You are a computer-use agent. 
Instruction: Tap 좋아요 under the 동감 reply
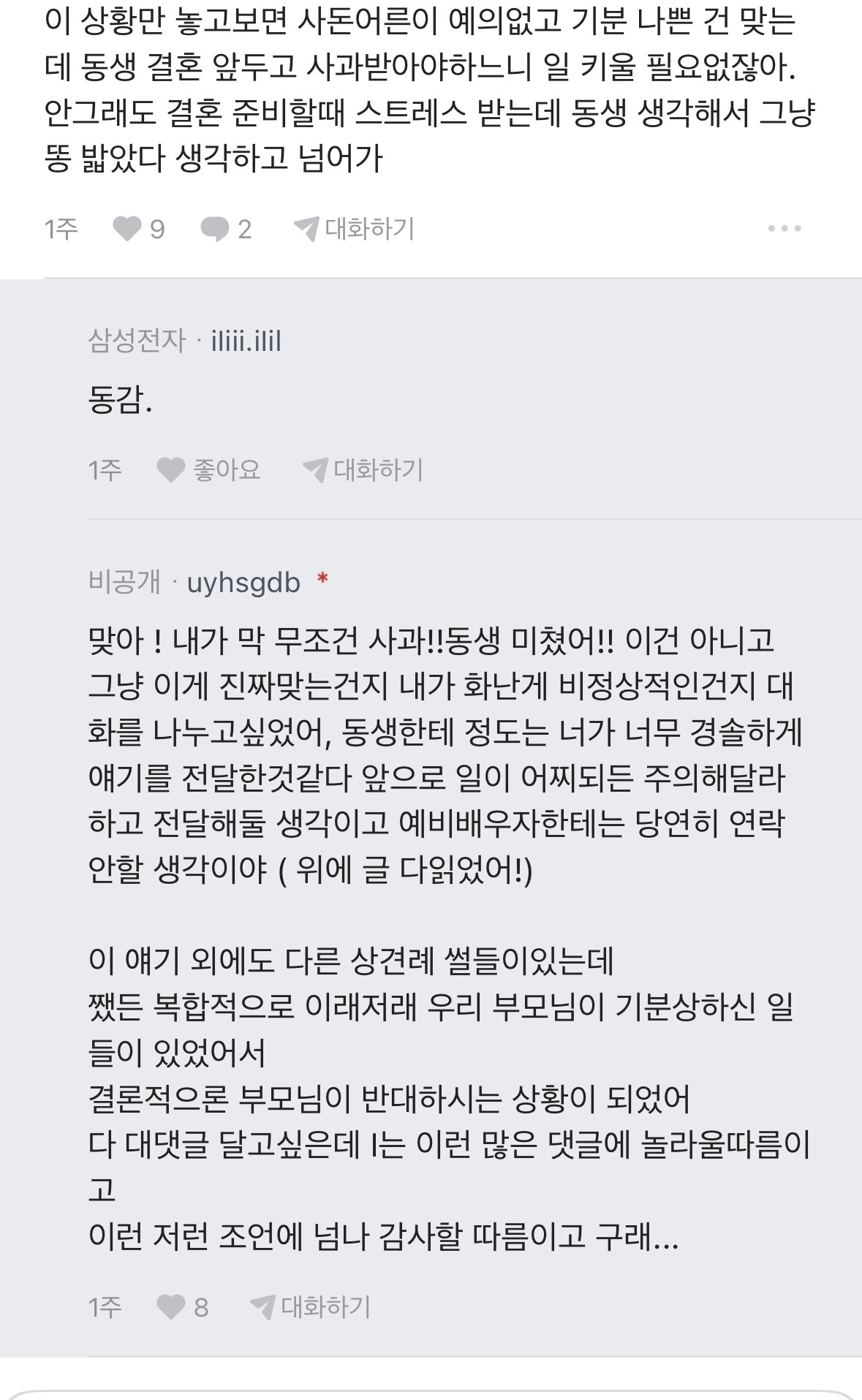pos(209,469)
